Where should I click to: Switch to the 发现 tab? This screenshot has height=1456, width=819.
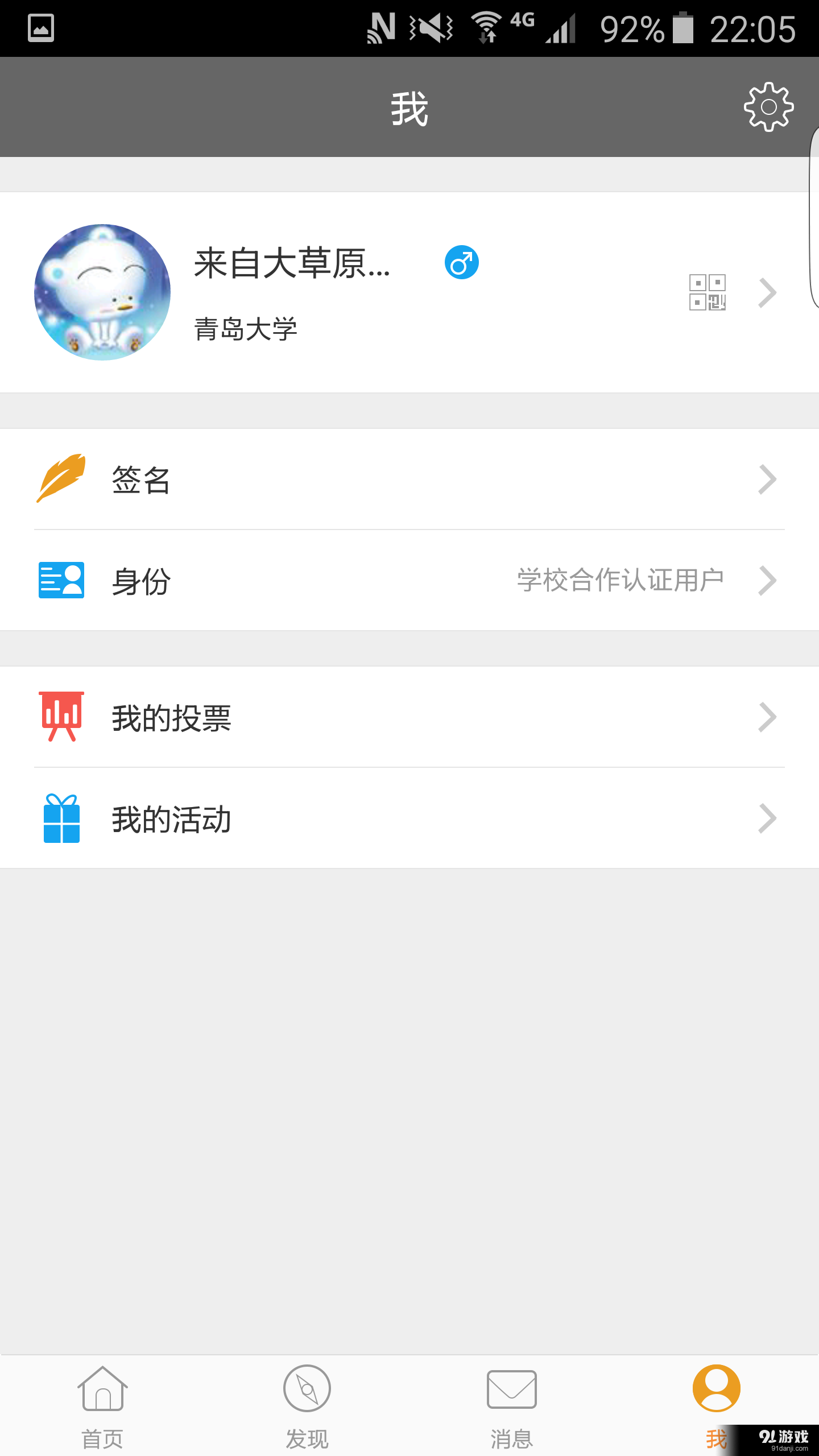(307, 1405)
